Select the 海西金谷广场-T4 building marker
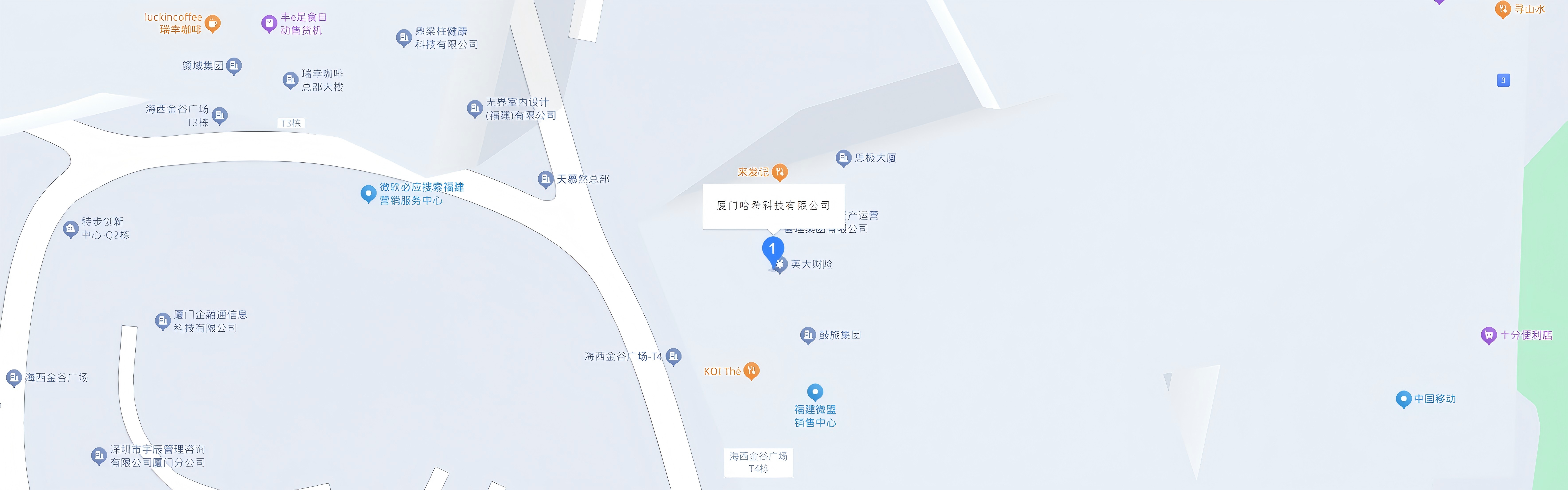 [673, 356]
